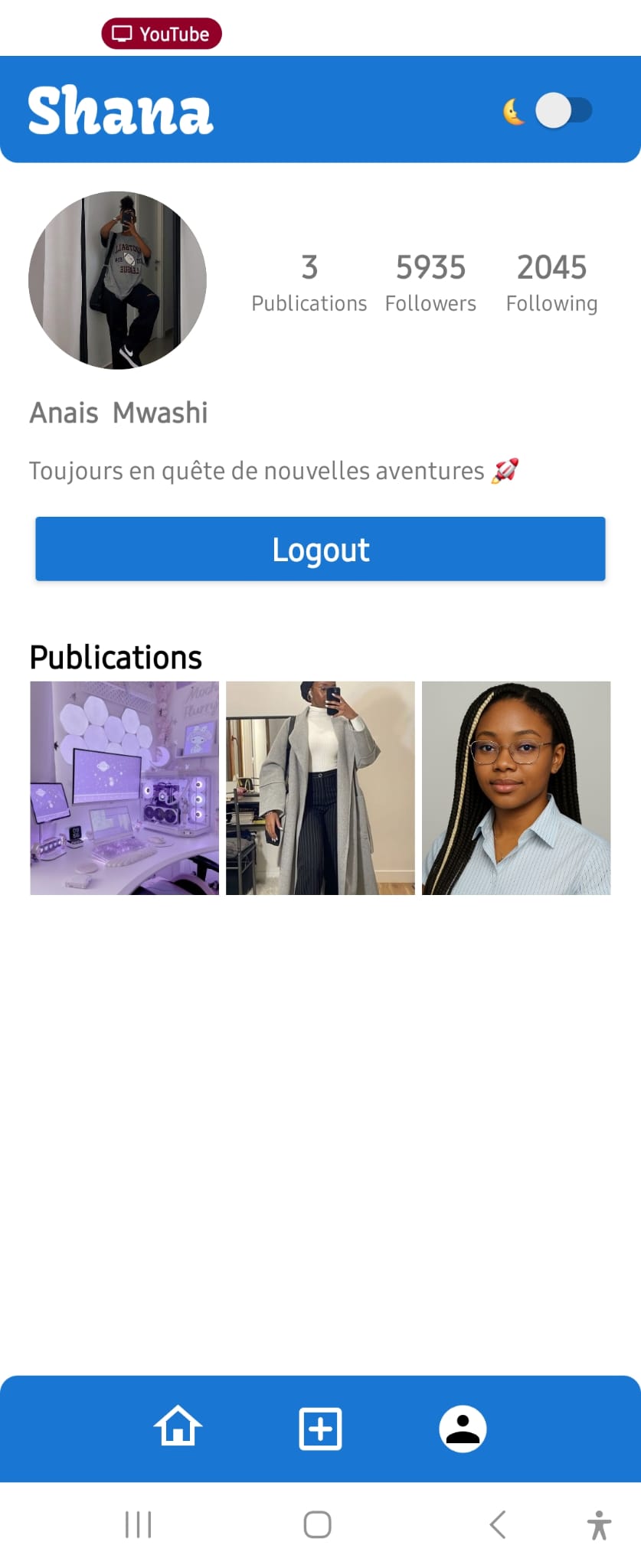Image resolution: width=641 pixels, height=1568 pixels.
Task: Tap the Android back navigation arrow
Action: point(499,1524)
